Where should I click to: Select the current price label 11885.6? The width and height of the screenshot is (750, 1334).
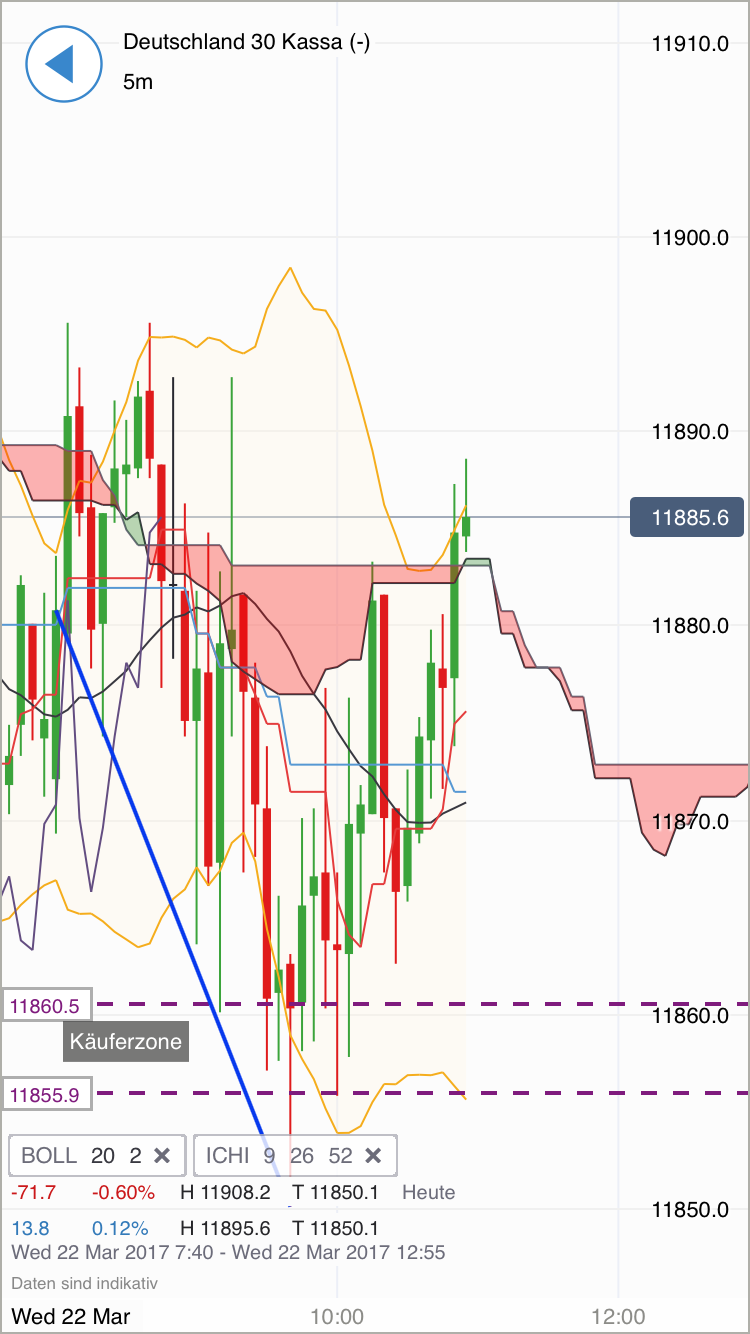point(687,517)
